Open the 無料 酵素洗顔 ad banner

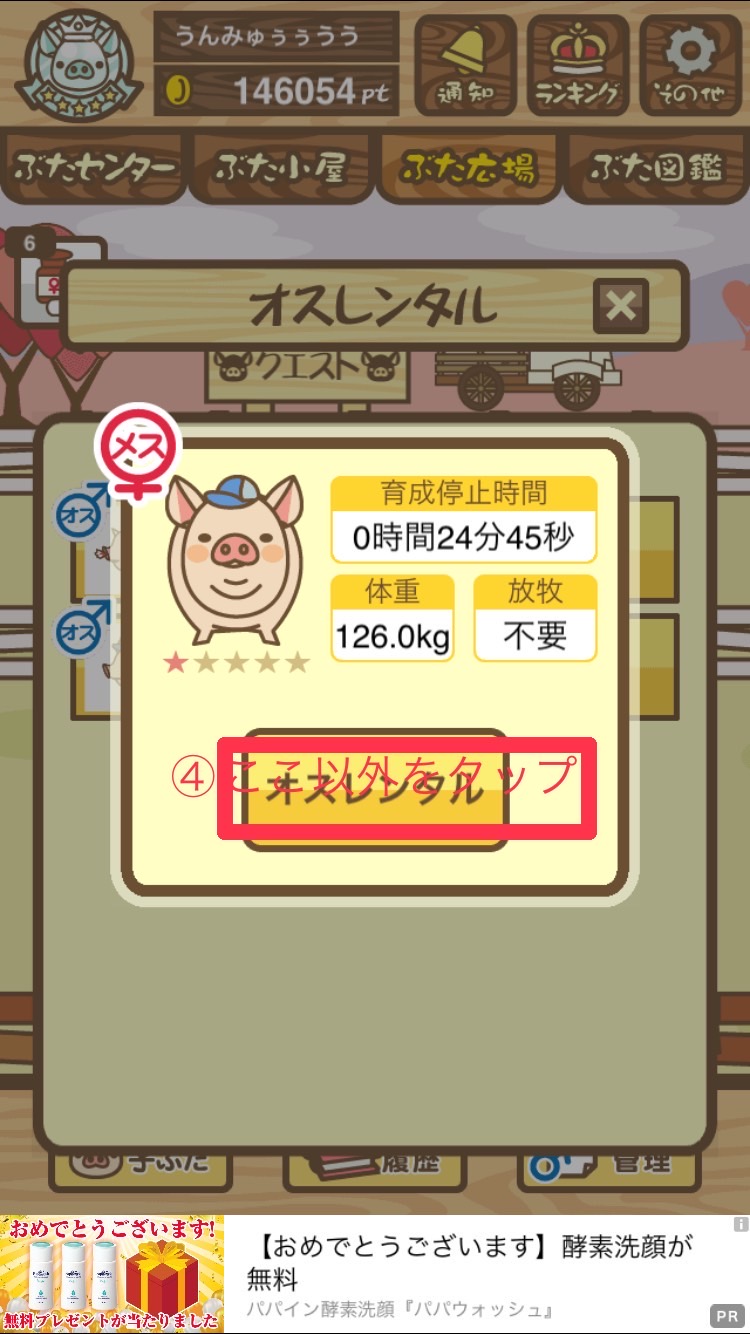[375, 1274]
